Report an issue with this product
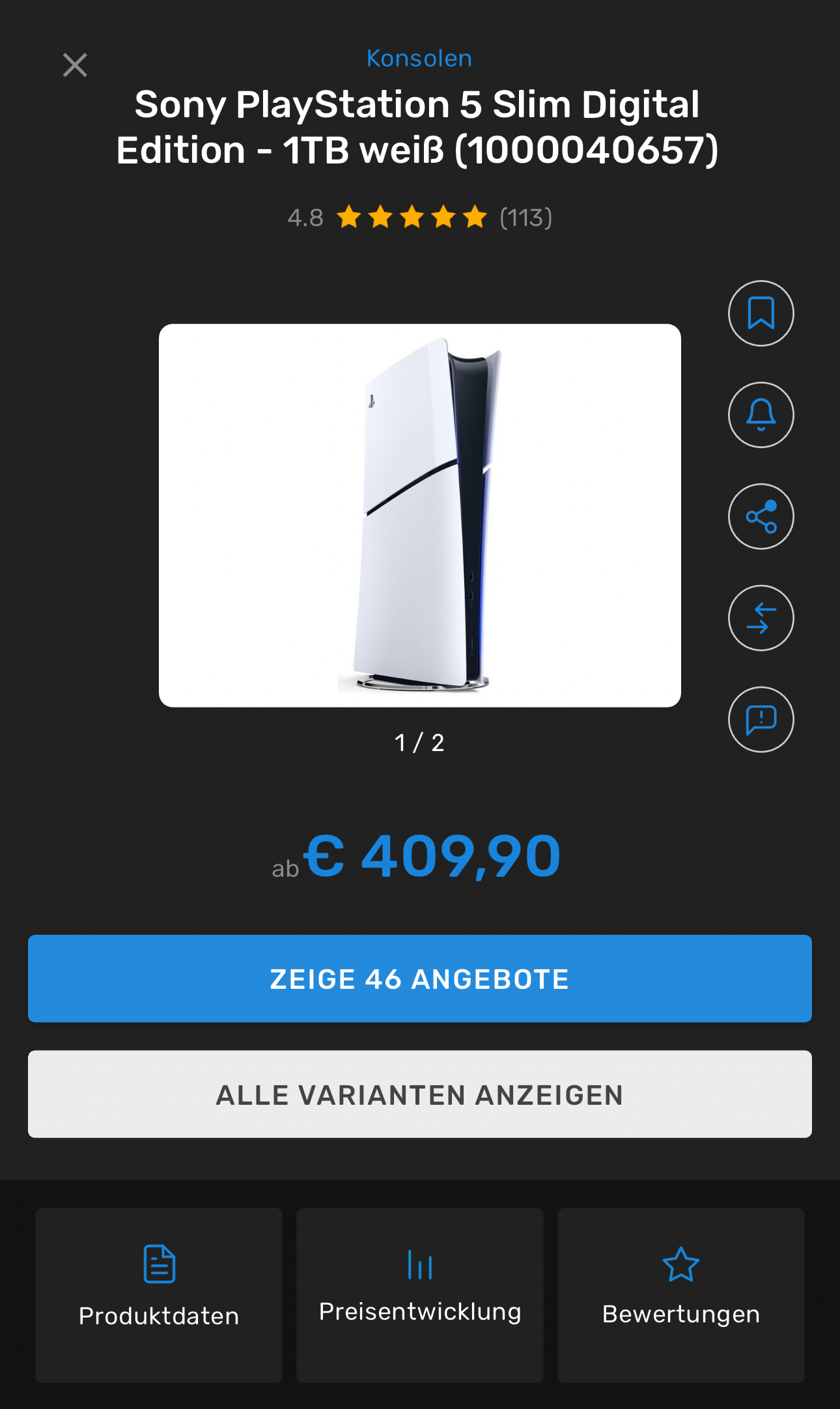Screen dimensions: 840x1409 coord(761,720)
